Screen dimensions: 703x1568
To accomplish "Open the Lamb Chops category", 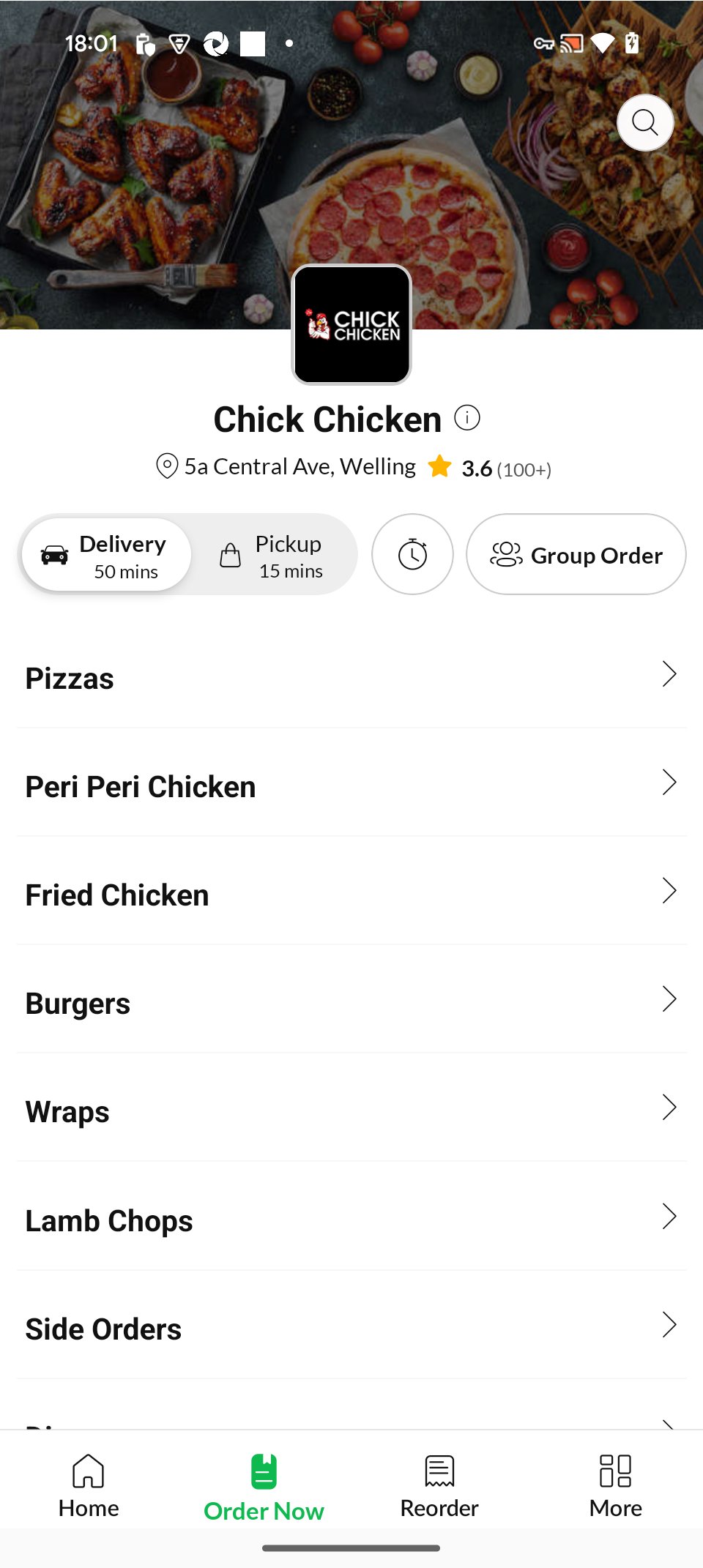I will 351,1220.
